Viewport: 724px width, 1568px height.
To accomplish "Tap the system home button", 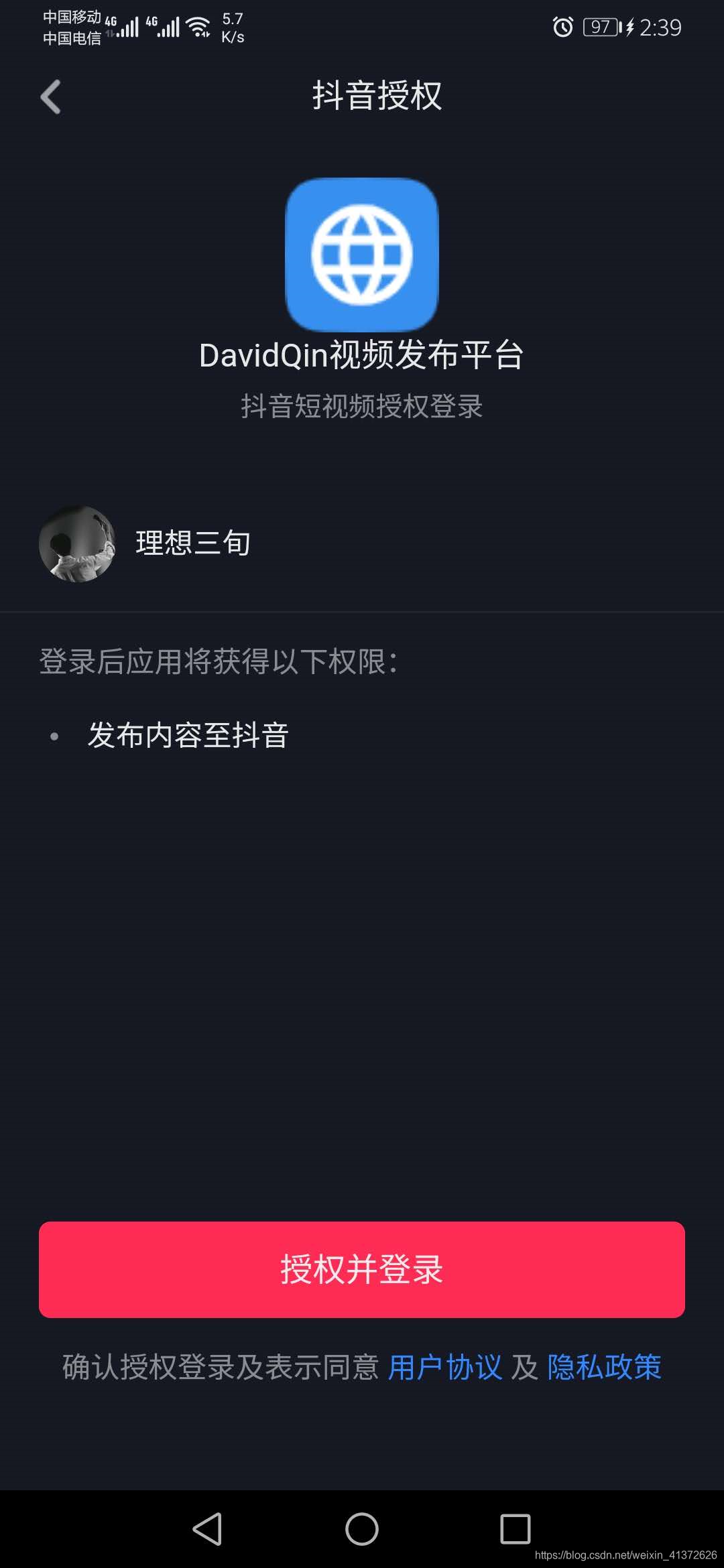I will (362, 1529).
